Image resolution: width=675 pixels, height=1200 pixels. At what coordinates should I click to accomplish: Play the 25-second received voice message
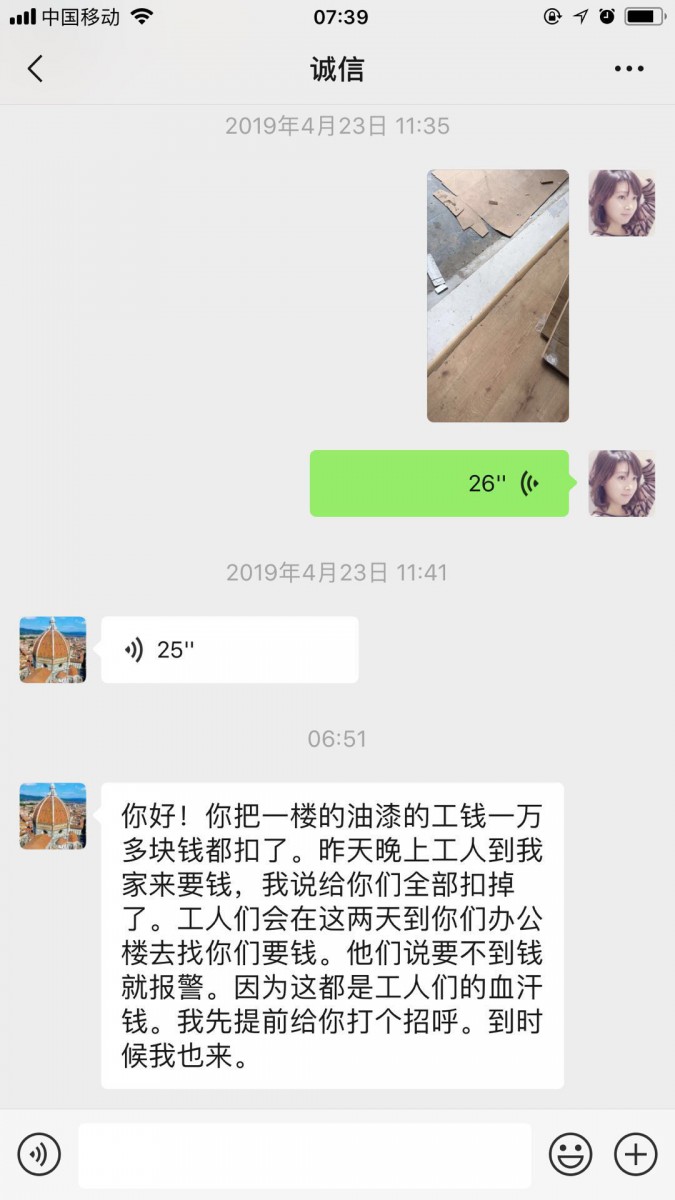229,650
